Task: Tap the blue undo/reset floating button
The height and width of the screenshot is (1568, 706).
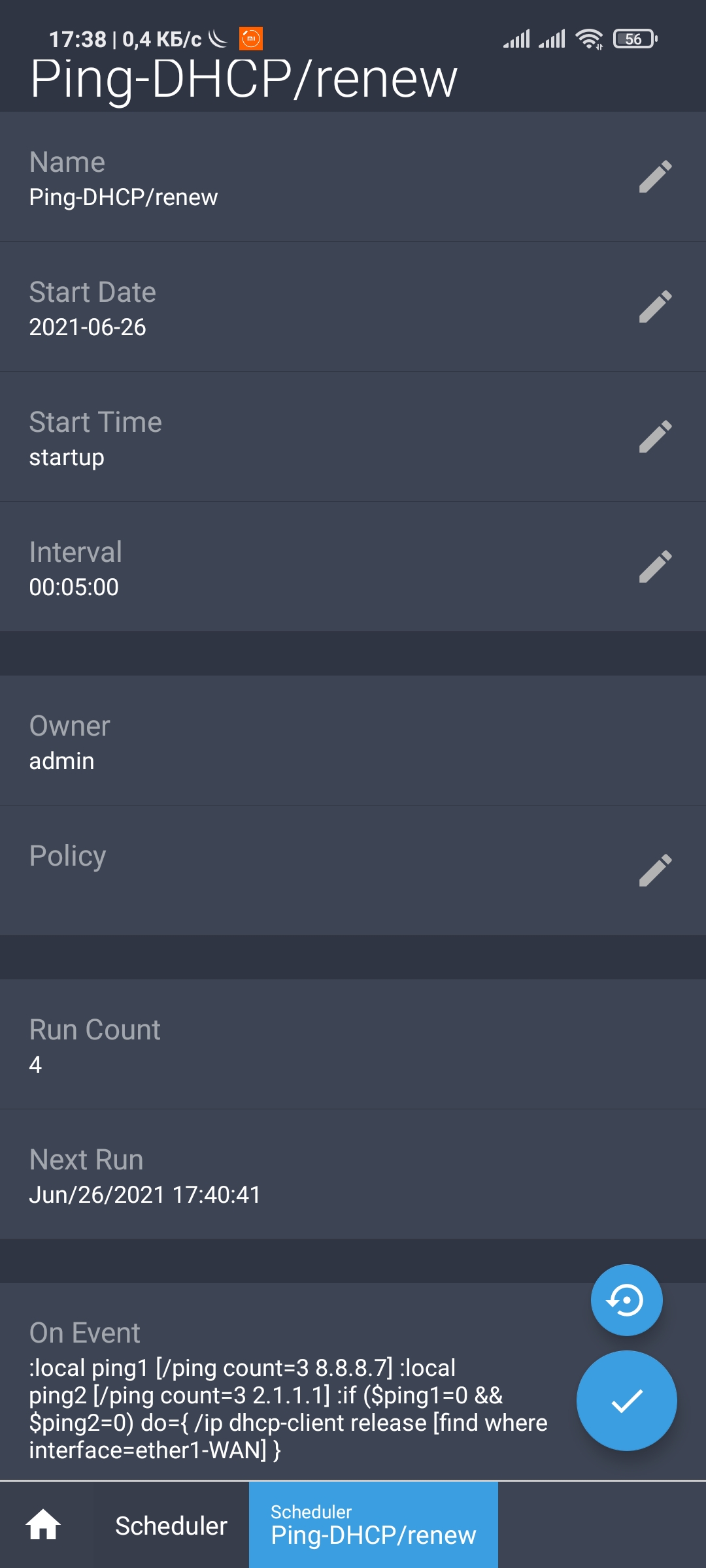Action: 626,1300
